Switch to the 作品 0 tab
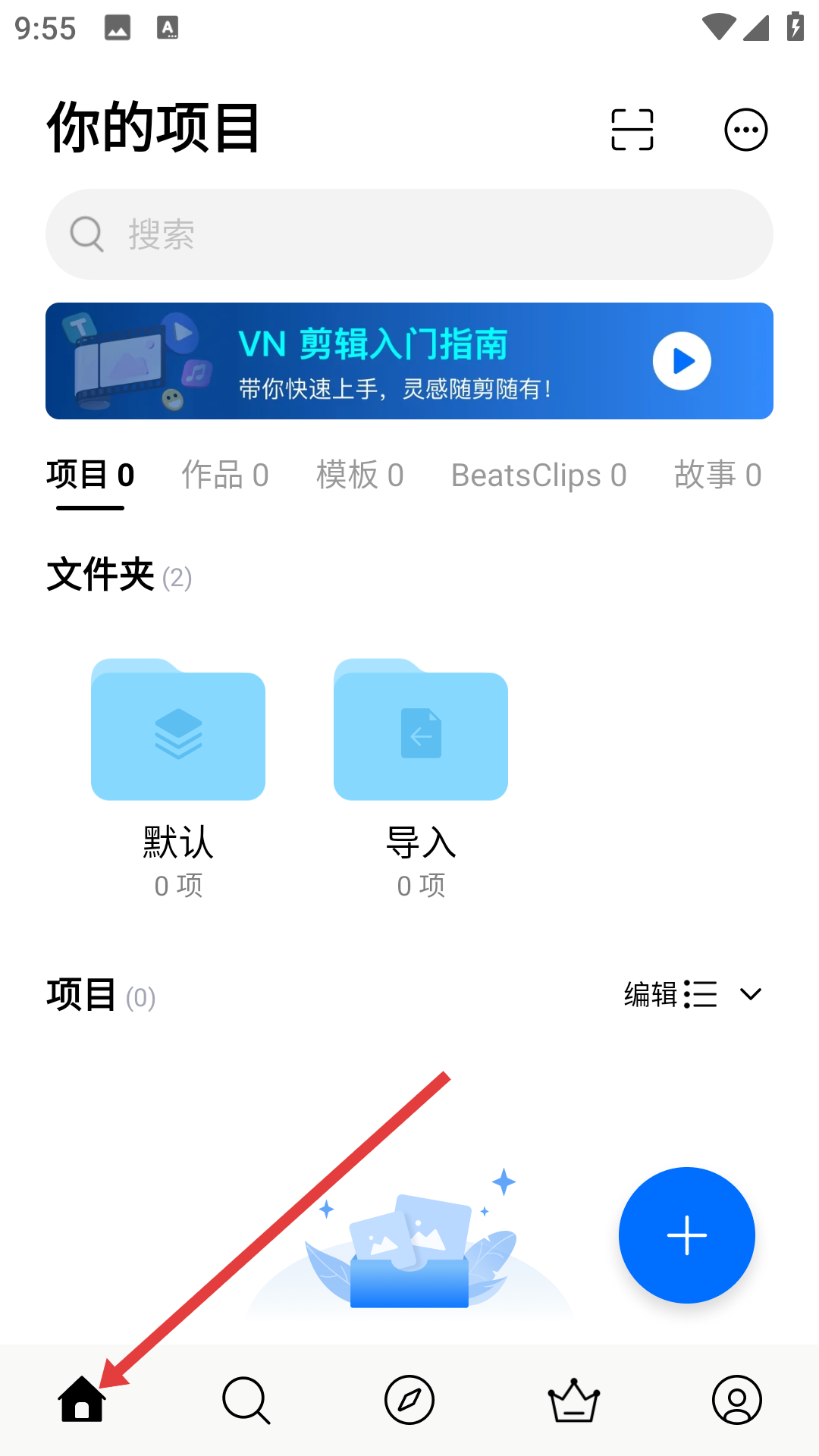 point(225,475)
